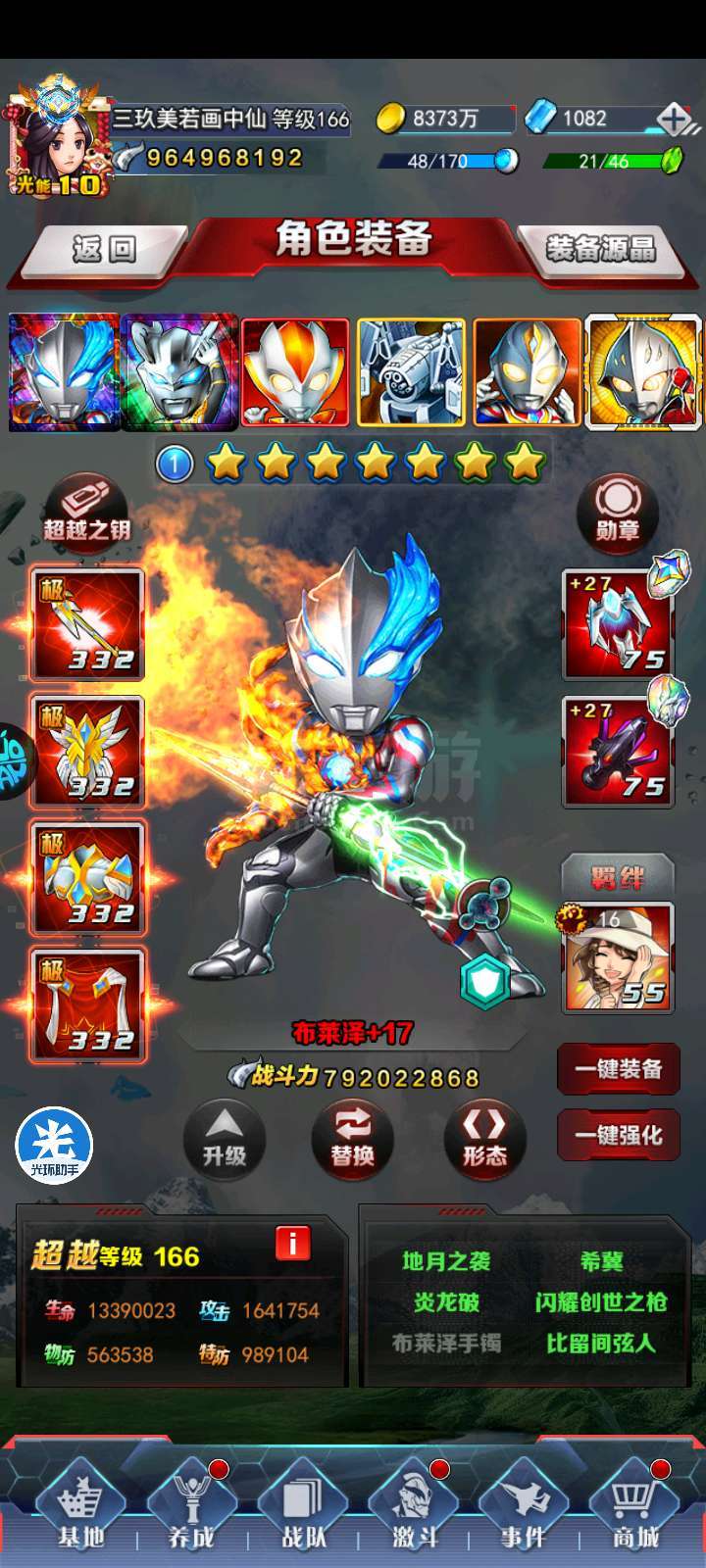
Task: Open 形态 form button
Action: 484,1138
